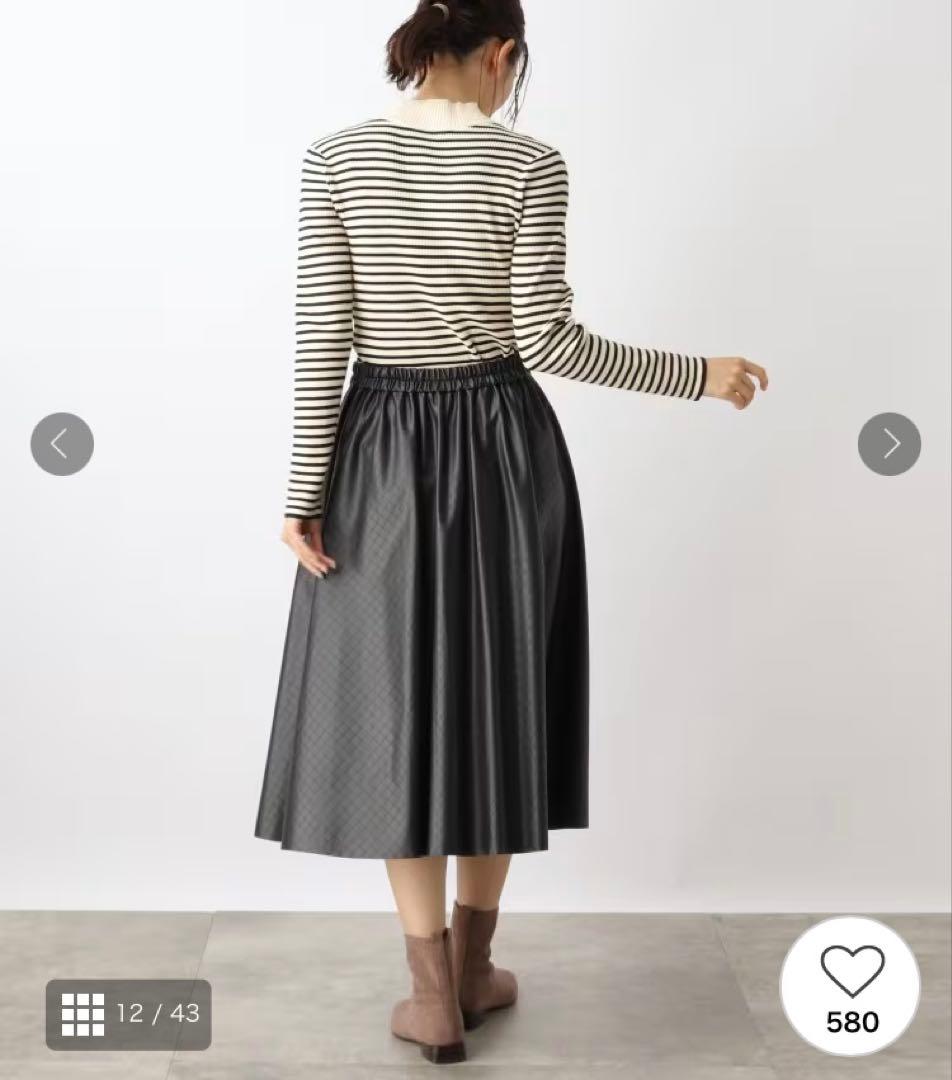Go to the next product photo
Screen dimensions: 952x1080
889,444
